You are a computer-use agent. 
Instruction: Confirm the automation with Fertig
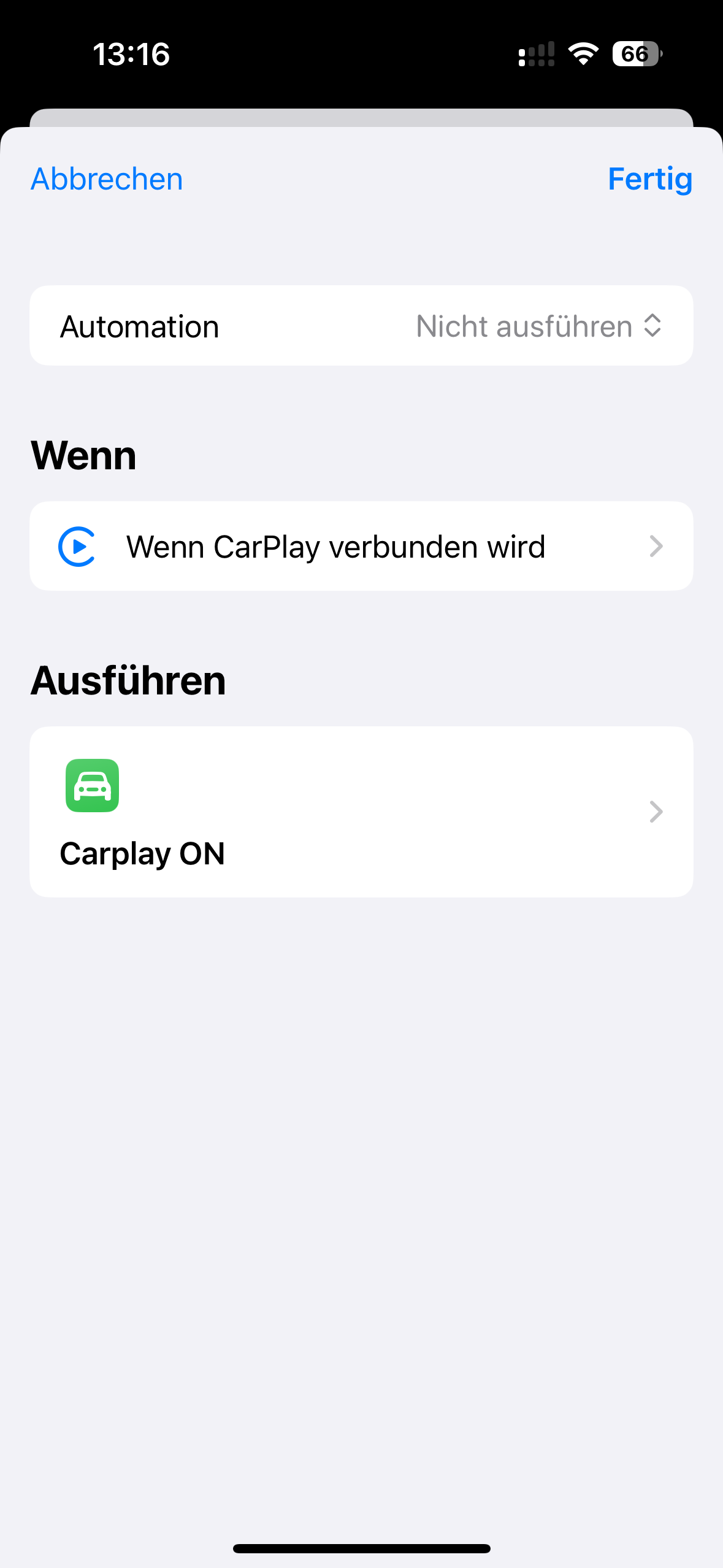tap(649, 179)
